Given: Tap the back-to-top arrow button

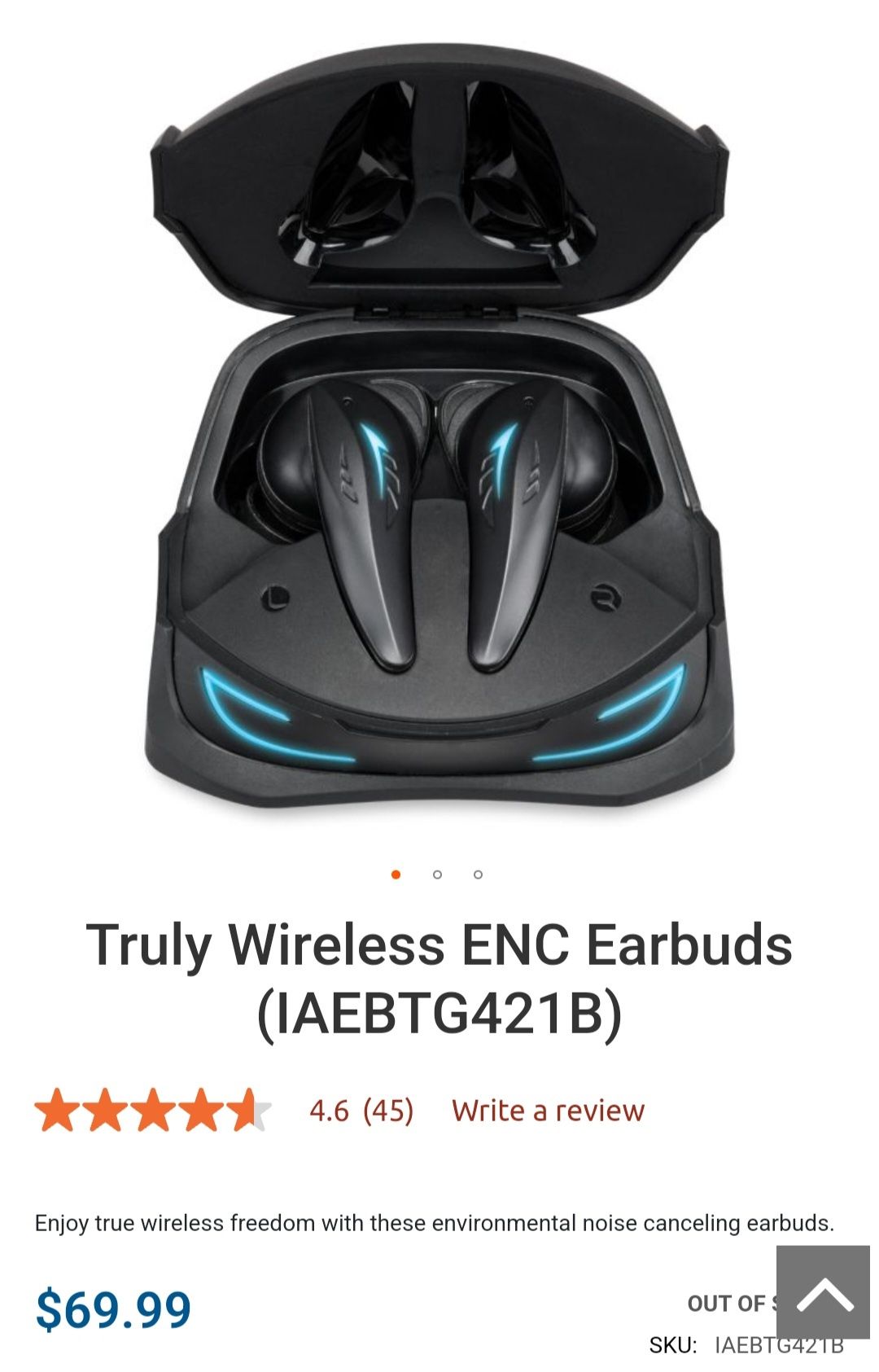Looking at the screenshot, I should click(824, 1293).
